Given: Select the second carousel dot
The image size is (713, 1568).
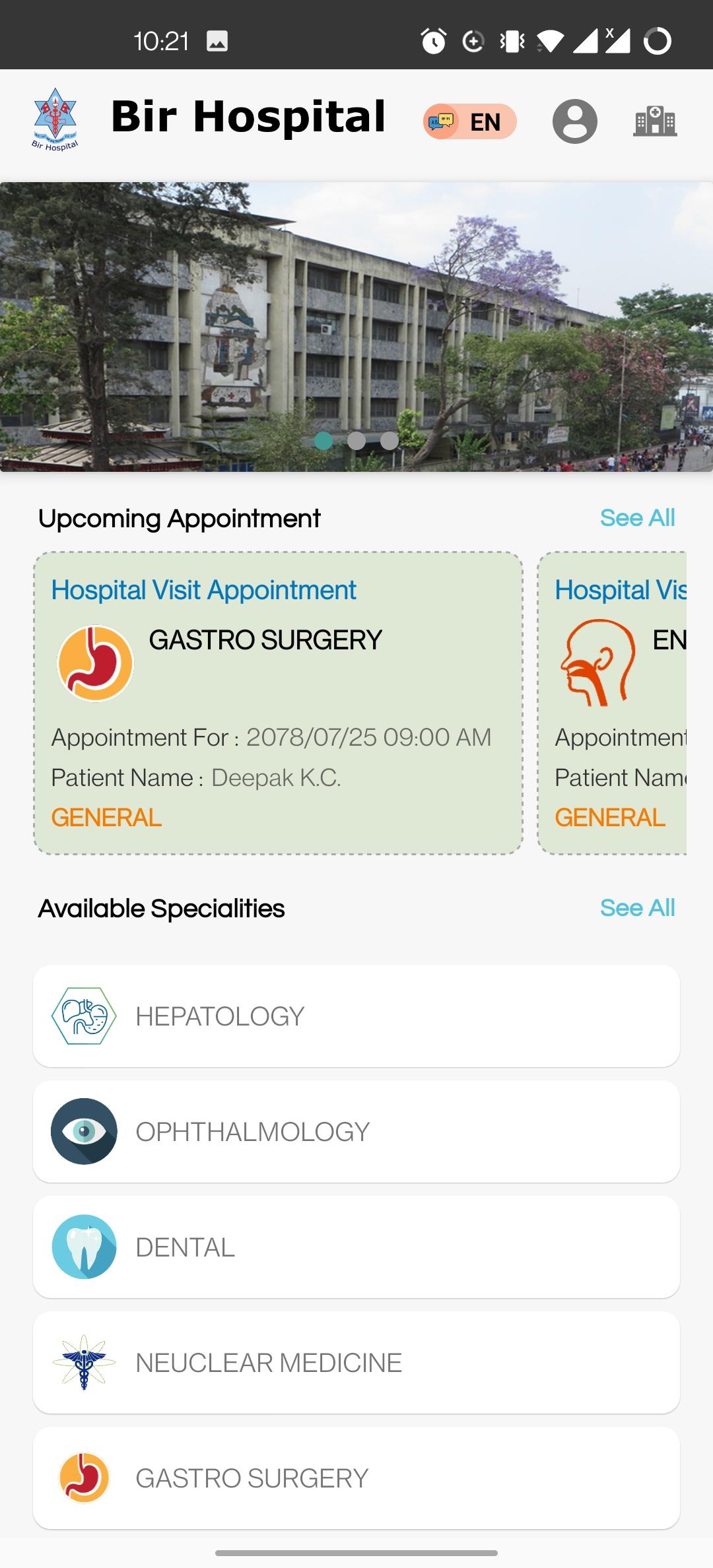Looking at the screenshot, I should pos(356,441).
